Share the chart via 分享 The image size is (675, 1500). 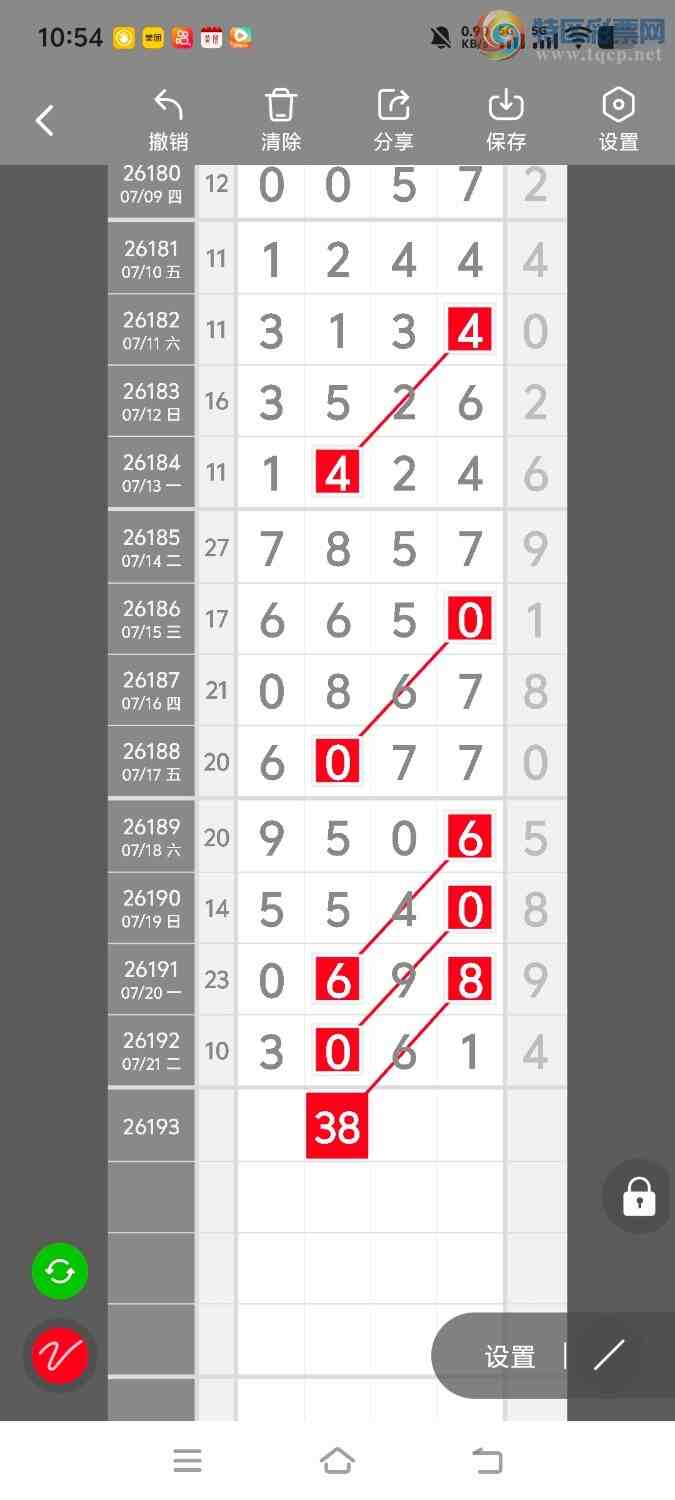tap(393, 121)
